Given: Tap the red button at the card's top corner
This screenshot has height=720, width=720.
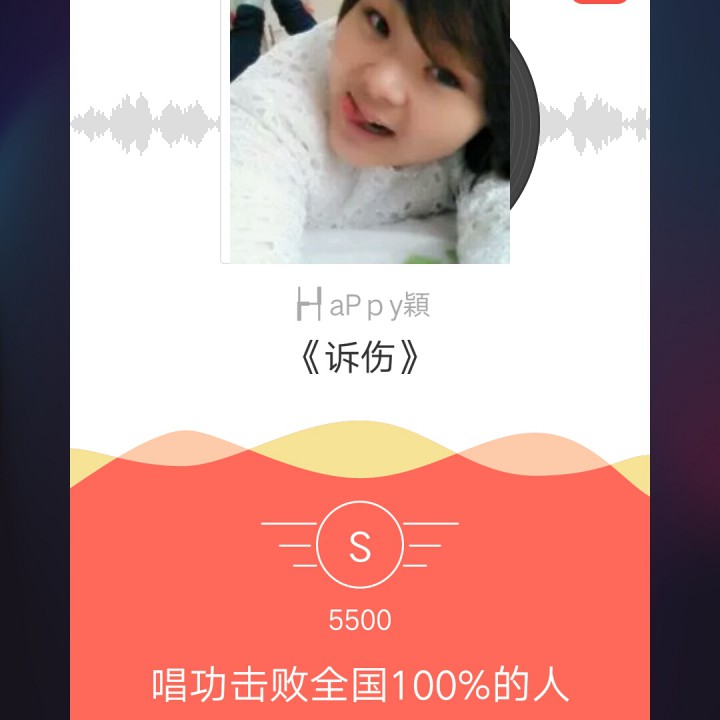Looking at the screenshot, I should tap(600, 2).
